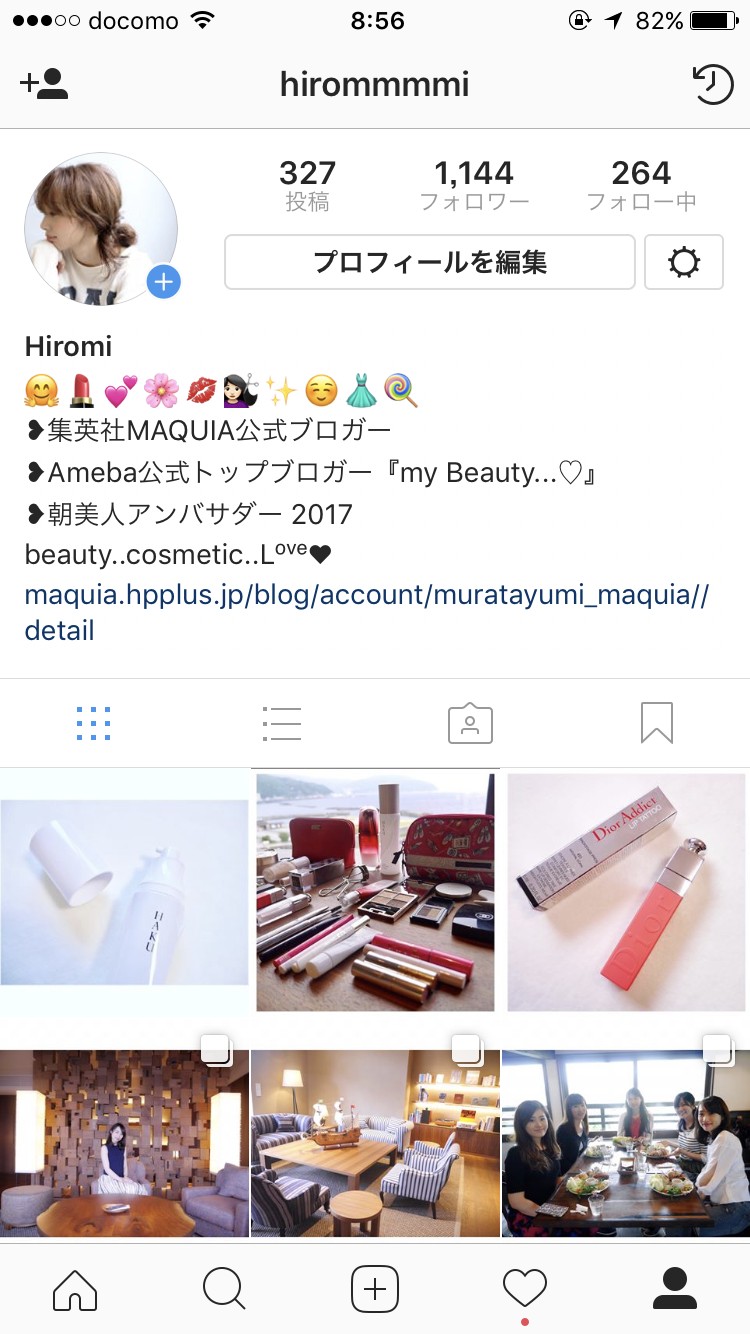Switch to the grid view tab
Viewport: 750px width, 1334px height.
click(93, 723)
